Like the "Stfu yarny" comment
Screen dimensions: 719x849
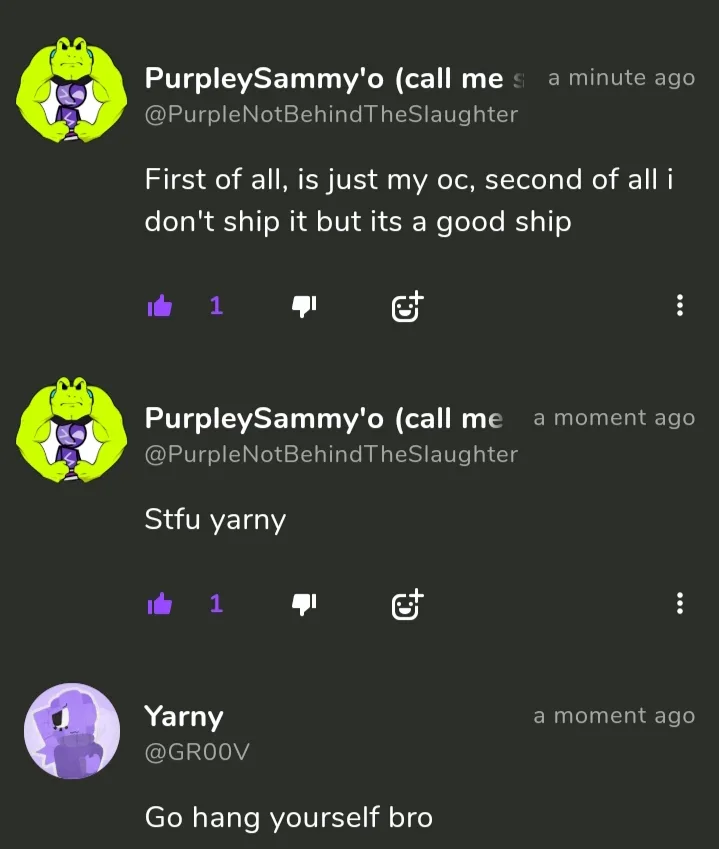click(160, 604)
